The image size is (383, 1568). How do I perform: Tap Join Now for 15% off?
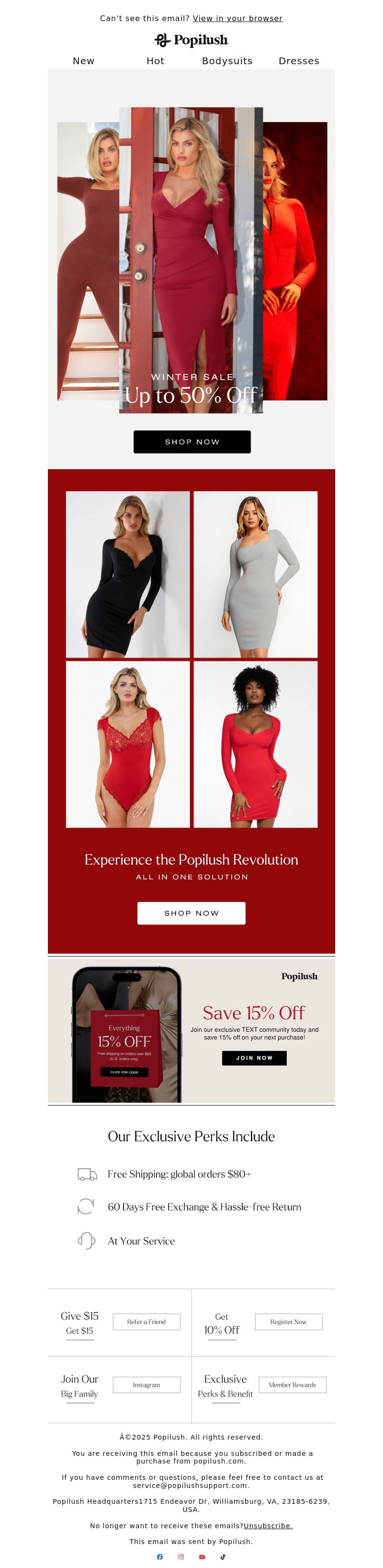(254, 1058)
